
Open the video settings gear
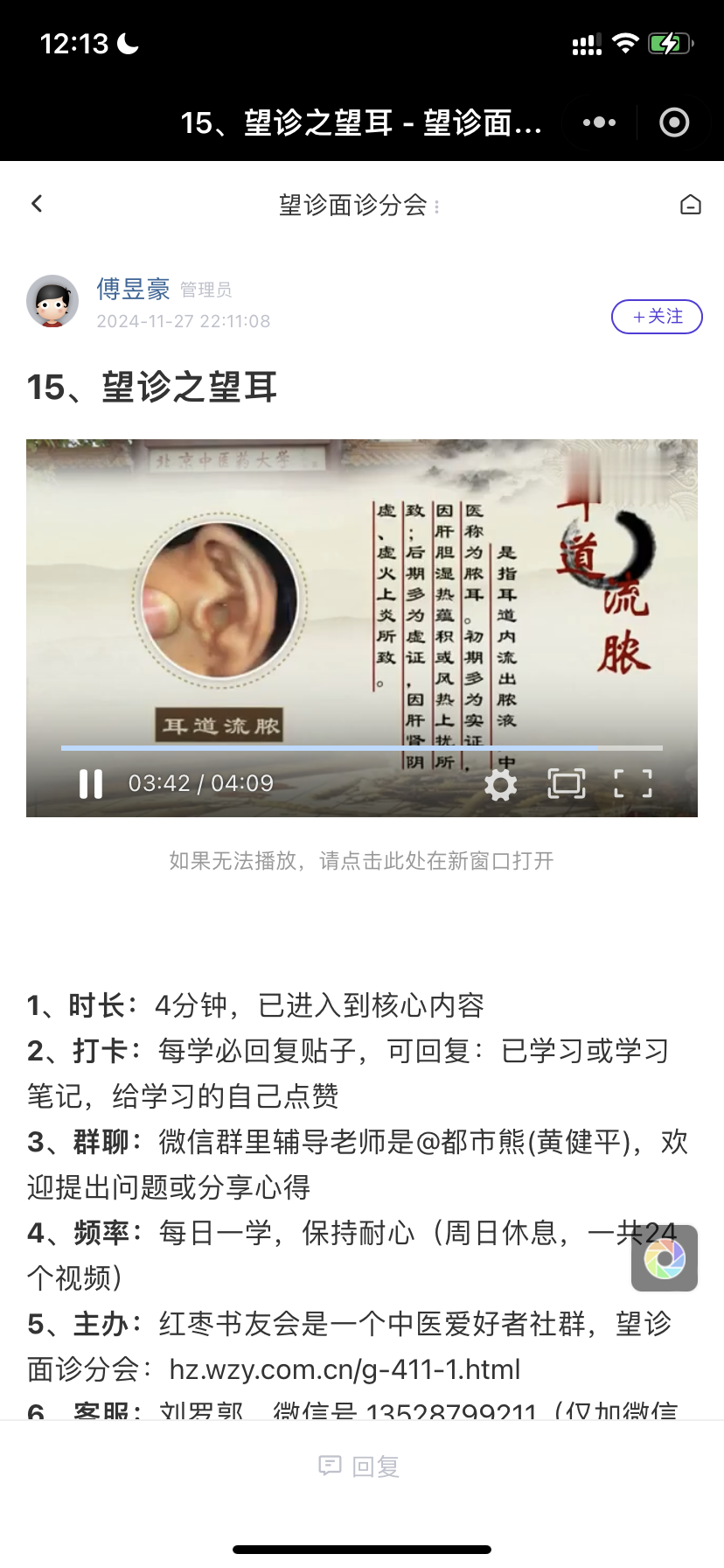pos(501,784)
